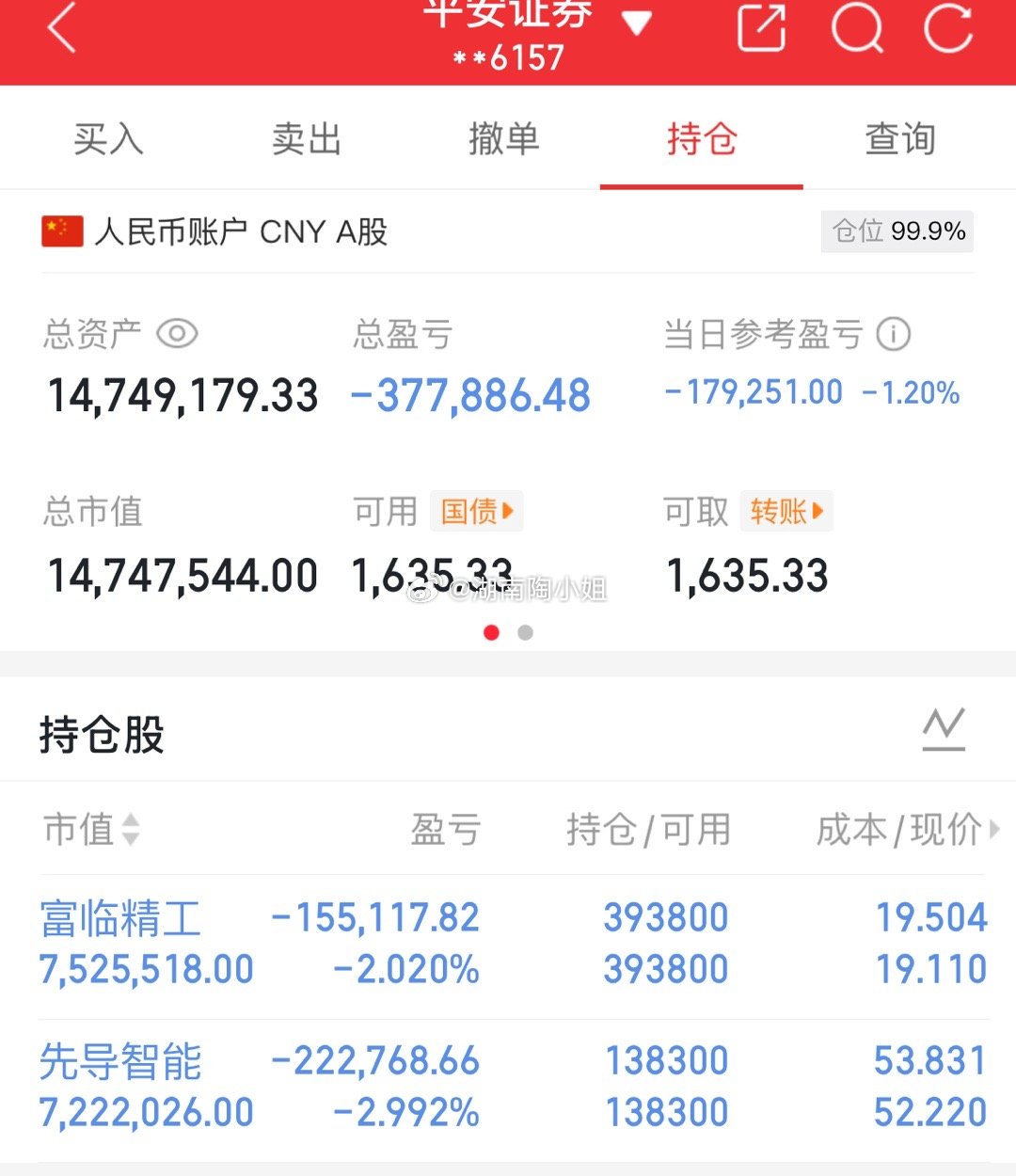The width and height of the screenshot is (1016, 1176).
Task: Open the 查询 tab
Action: (900, 138)
